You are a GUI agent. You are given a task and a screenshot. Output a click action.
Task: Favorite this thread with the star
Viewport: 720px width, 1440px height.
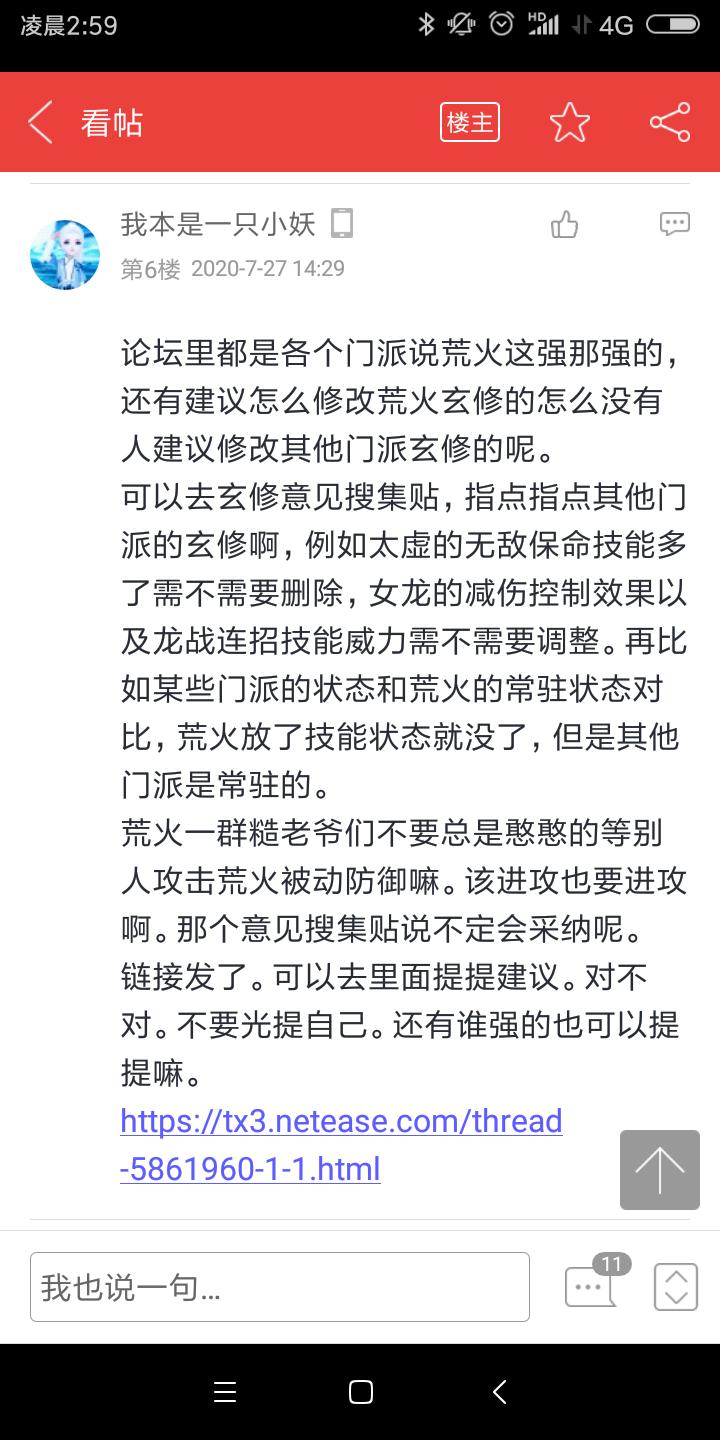(x=570, y=122)
